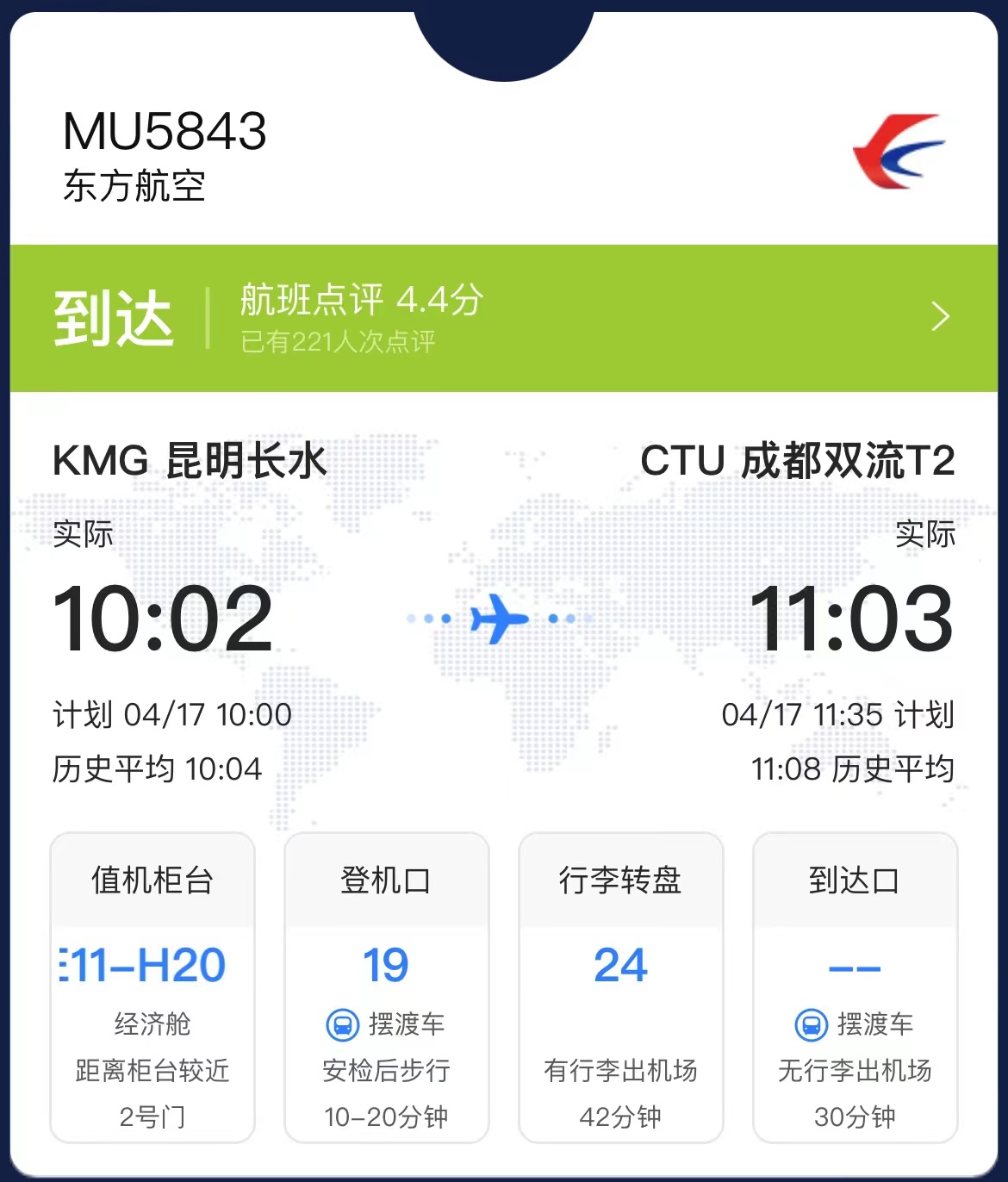1008x1182 pixels.
Task: Open the 行李转盘 carousel 24 card
Action: 620,987
